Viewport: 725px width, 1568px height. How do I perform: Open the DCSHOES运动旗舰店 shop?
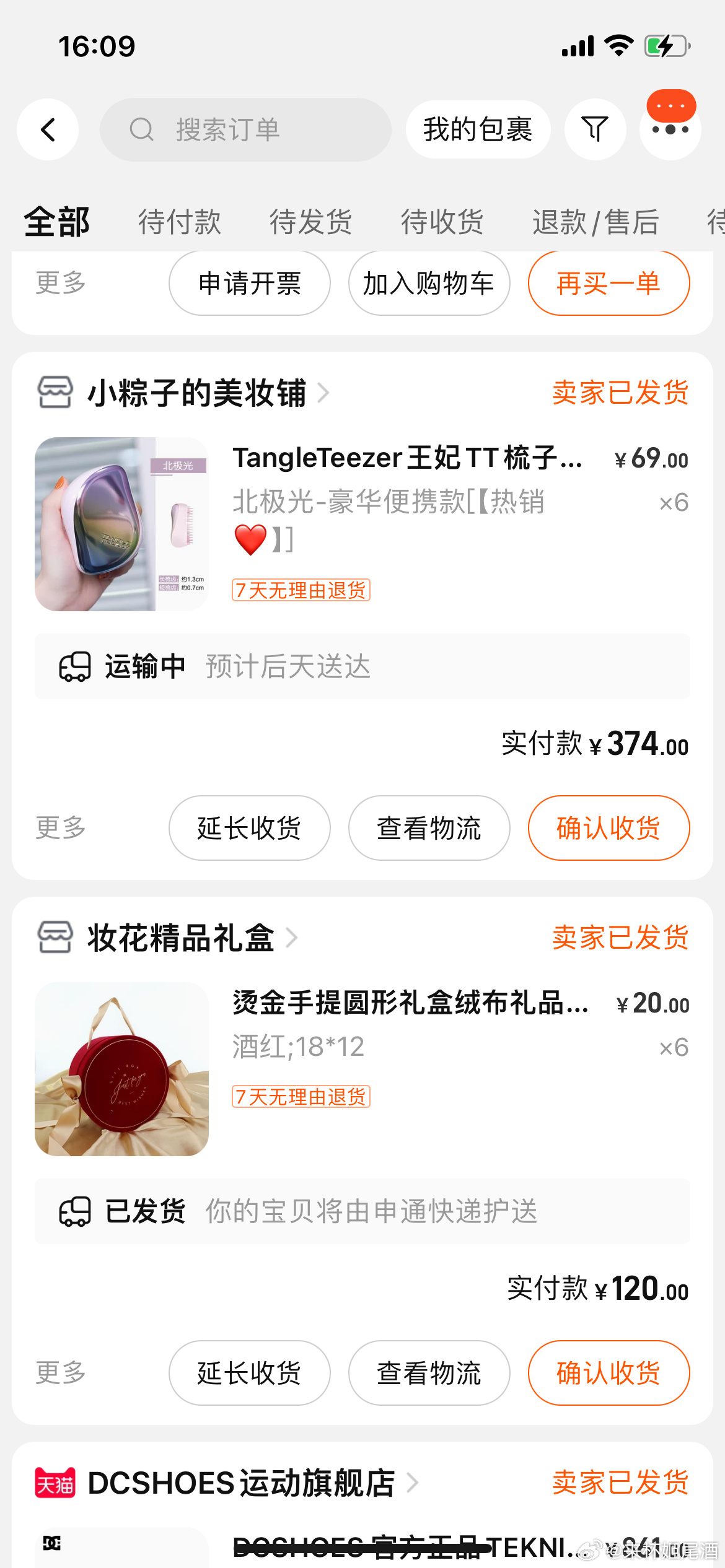pyautogui.click(x=242, y=1483)
